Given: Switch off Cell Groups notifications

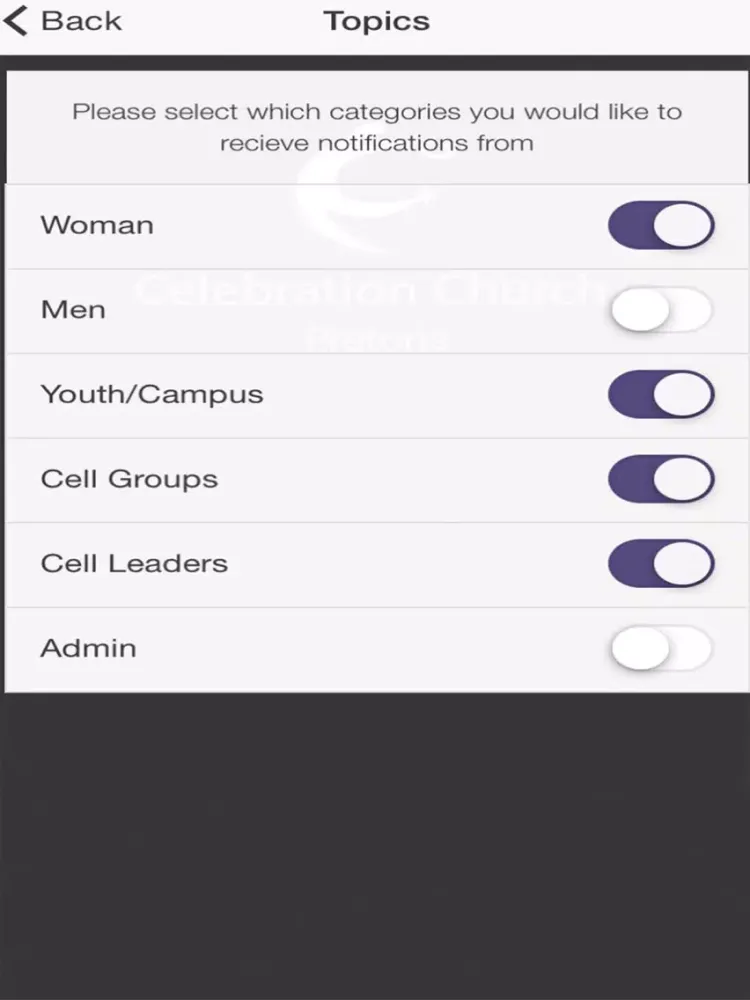Looking at the screenshot, I should (661, 479).
